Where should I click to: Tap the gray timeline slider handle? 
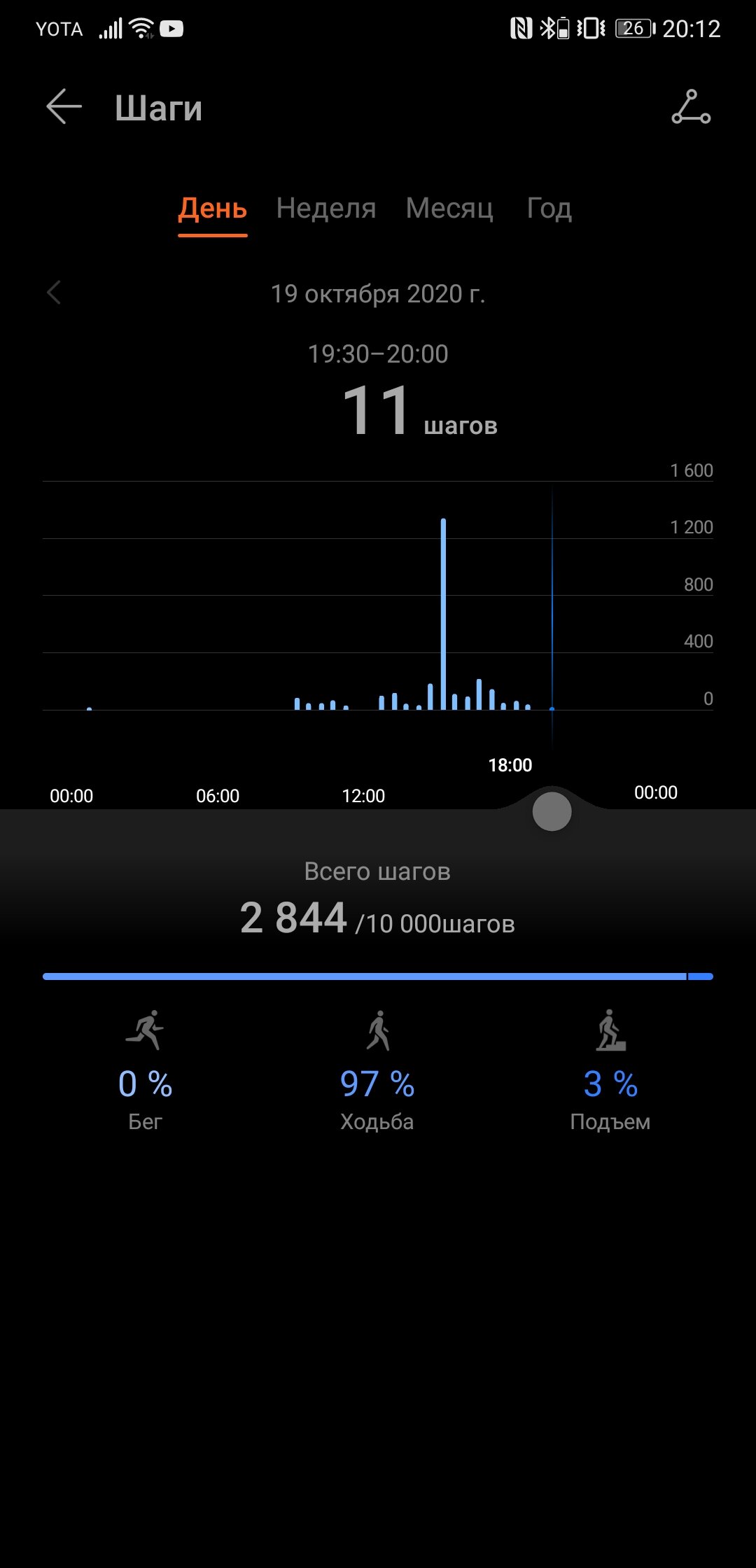click(x=552, y=812)
